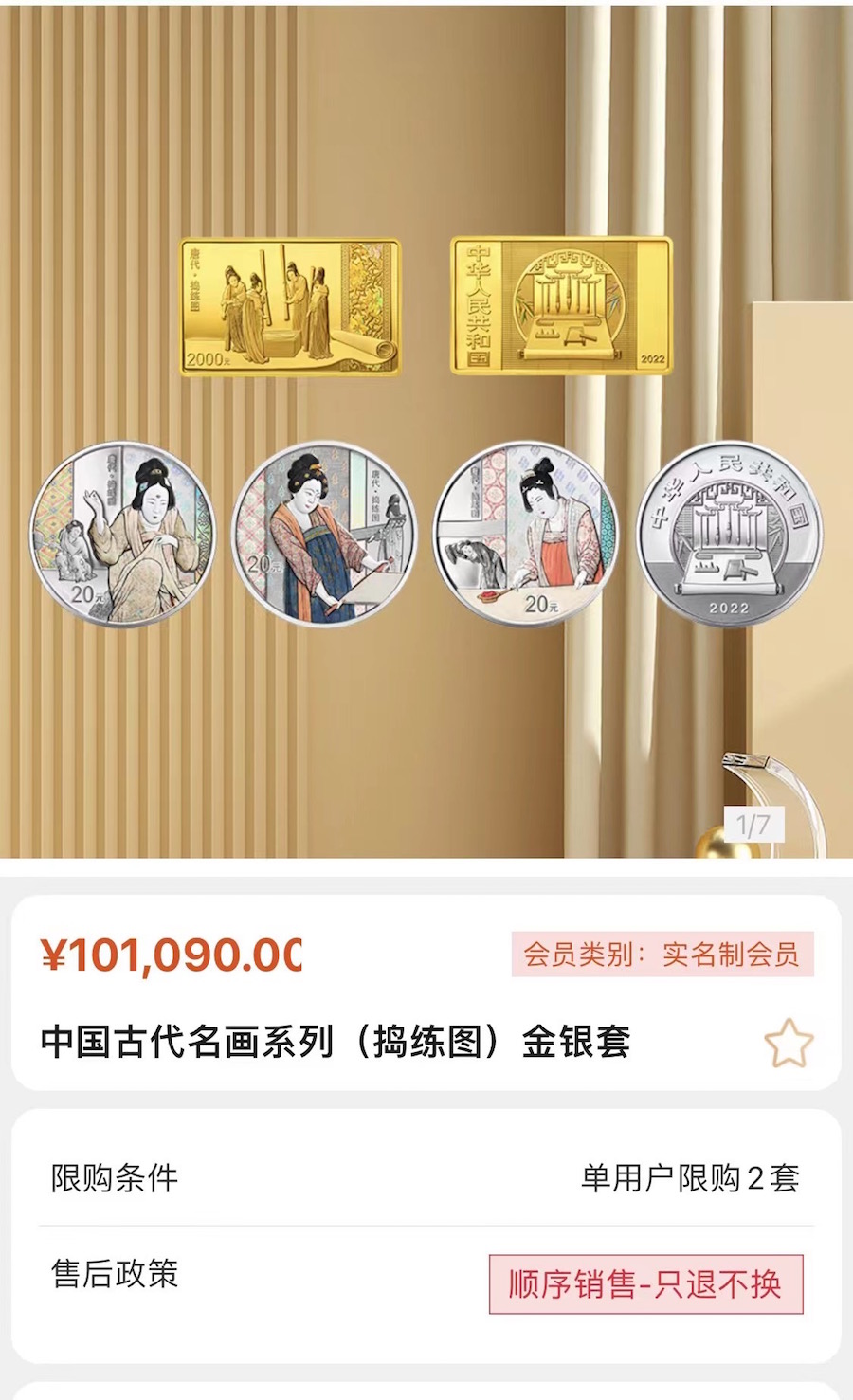Open the product image gallery
This screenshot has height=1400, width=853.
pyautogui.click(x=426, y=429)
